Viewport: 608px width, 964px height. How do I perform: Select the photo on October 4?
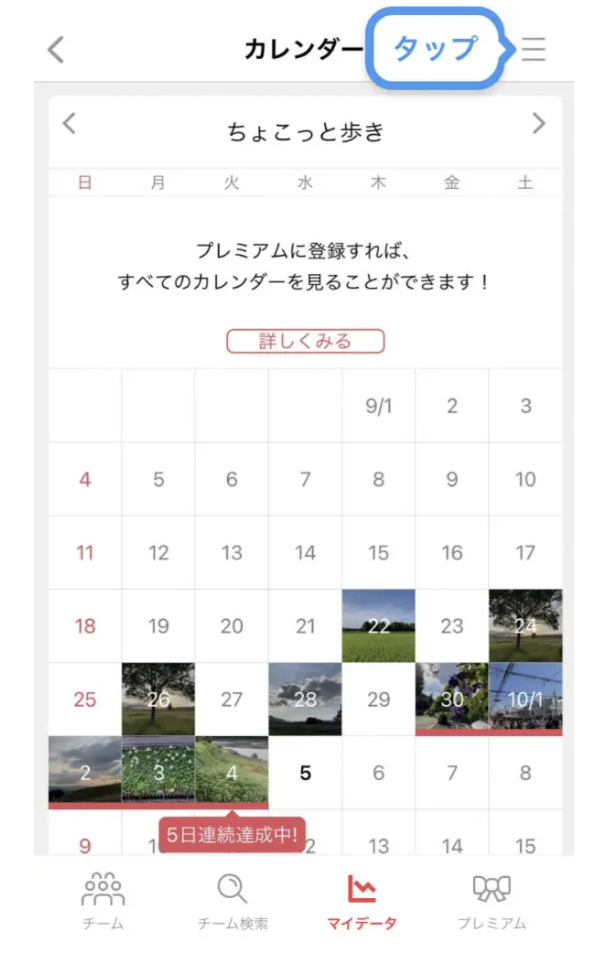pyautogui.click(x=231, y=771)
